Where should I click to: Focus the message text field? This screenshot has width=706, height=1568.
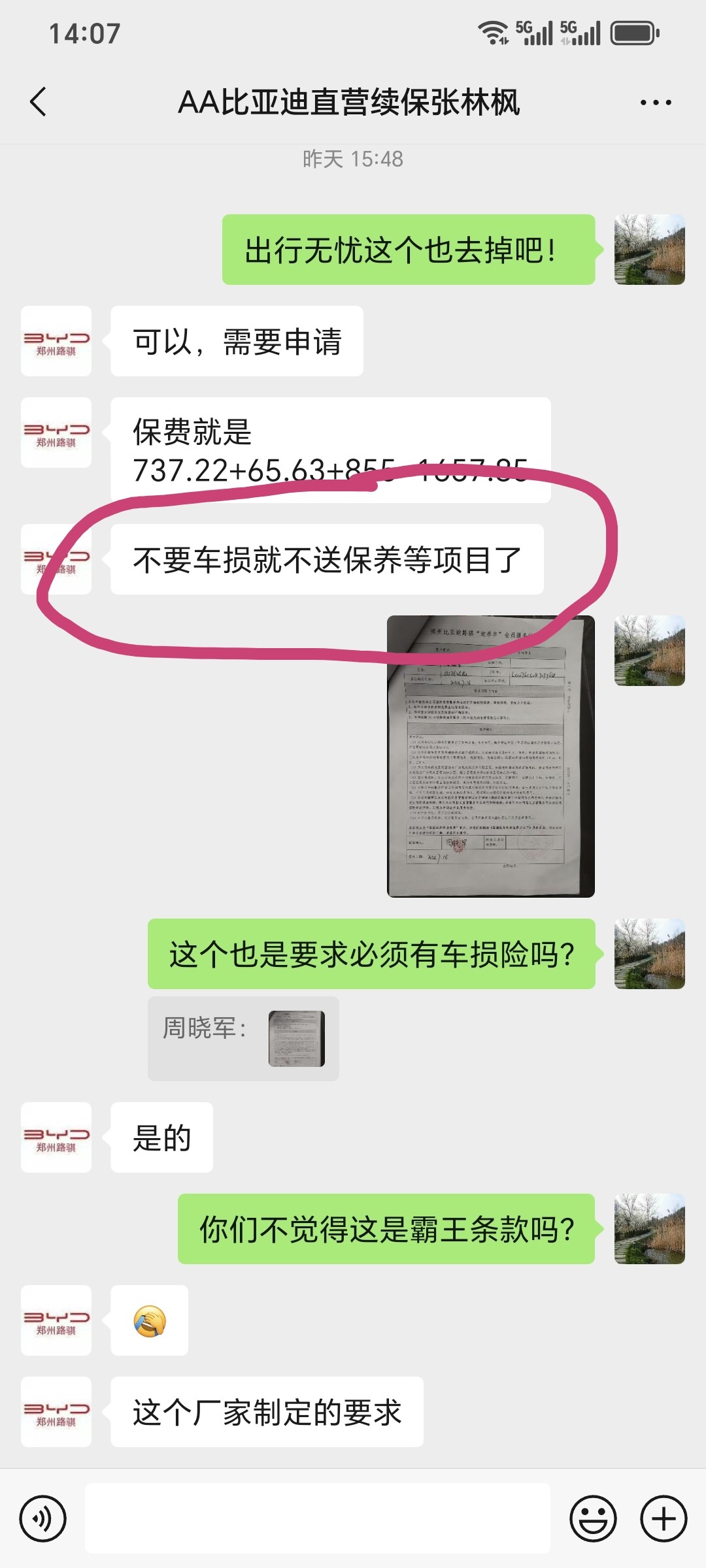tap(318, 1518)
